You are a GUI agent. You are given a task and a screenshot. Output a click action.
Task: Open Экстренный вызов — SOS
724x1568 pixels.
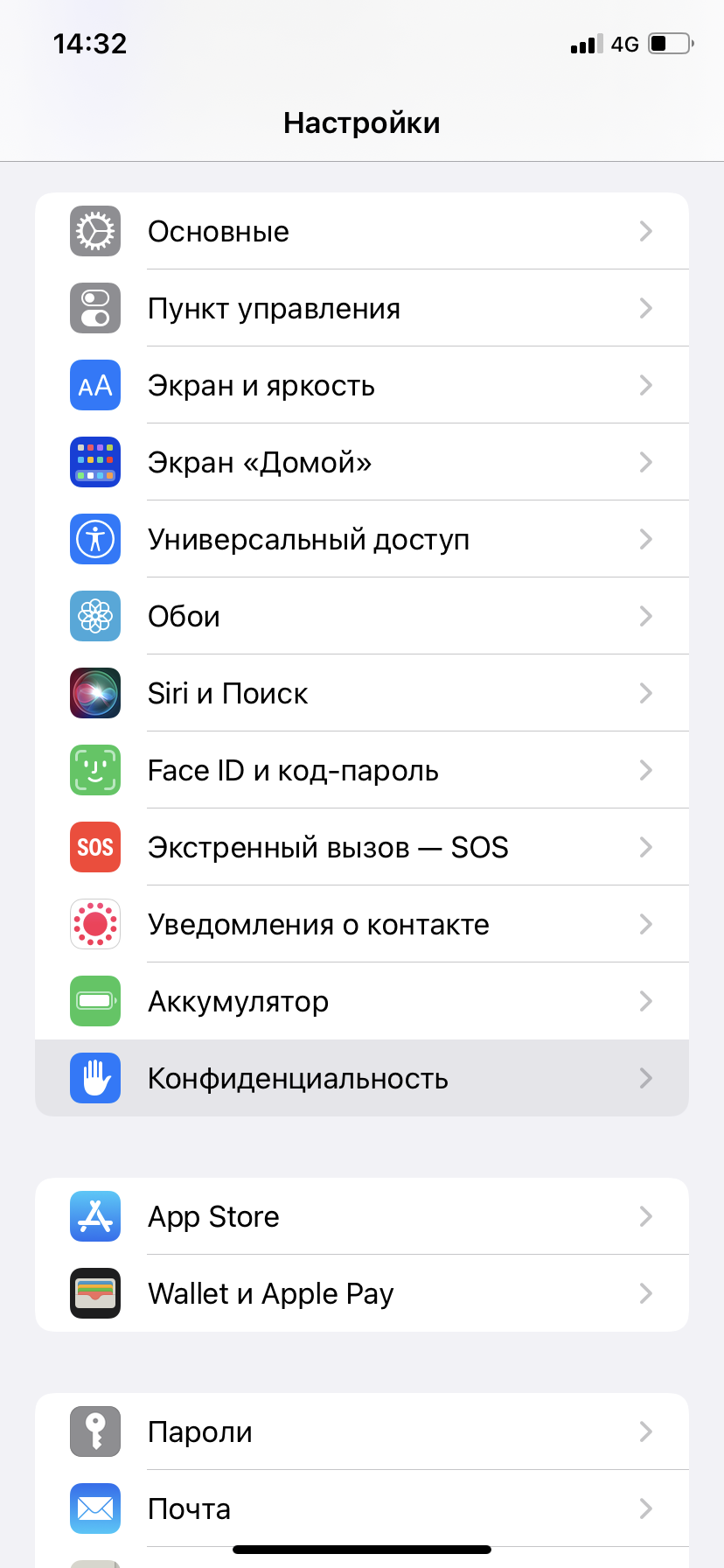point(362,847)
